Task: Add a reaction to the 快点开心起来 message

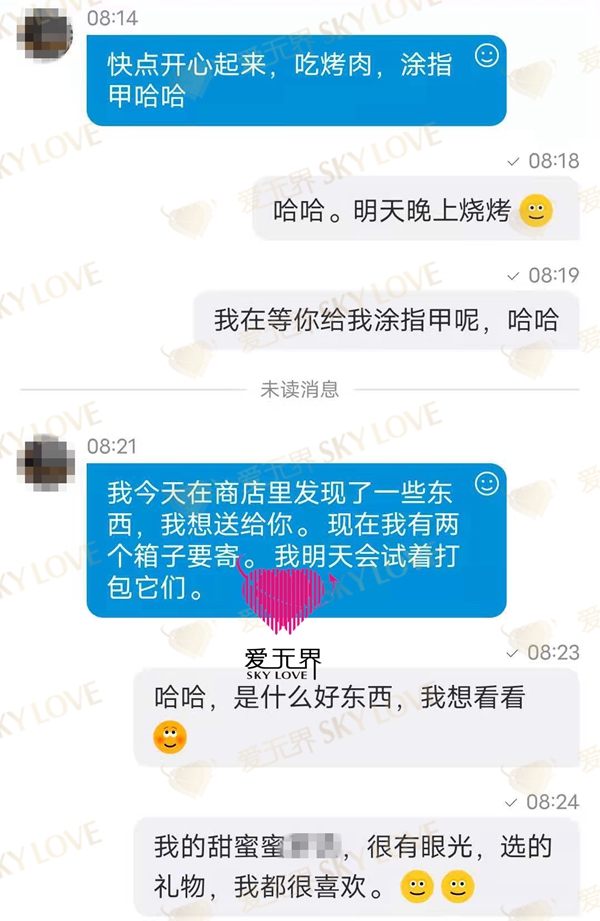Action: tap(486, 55)
